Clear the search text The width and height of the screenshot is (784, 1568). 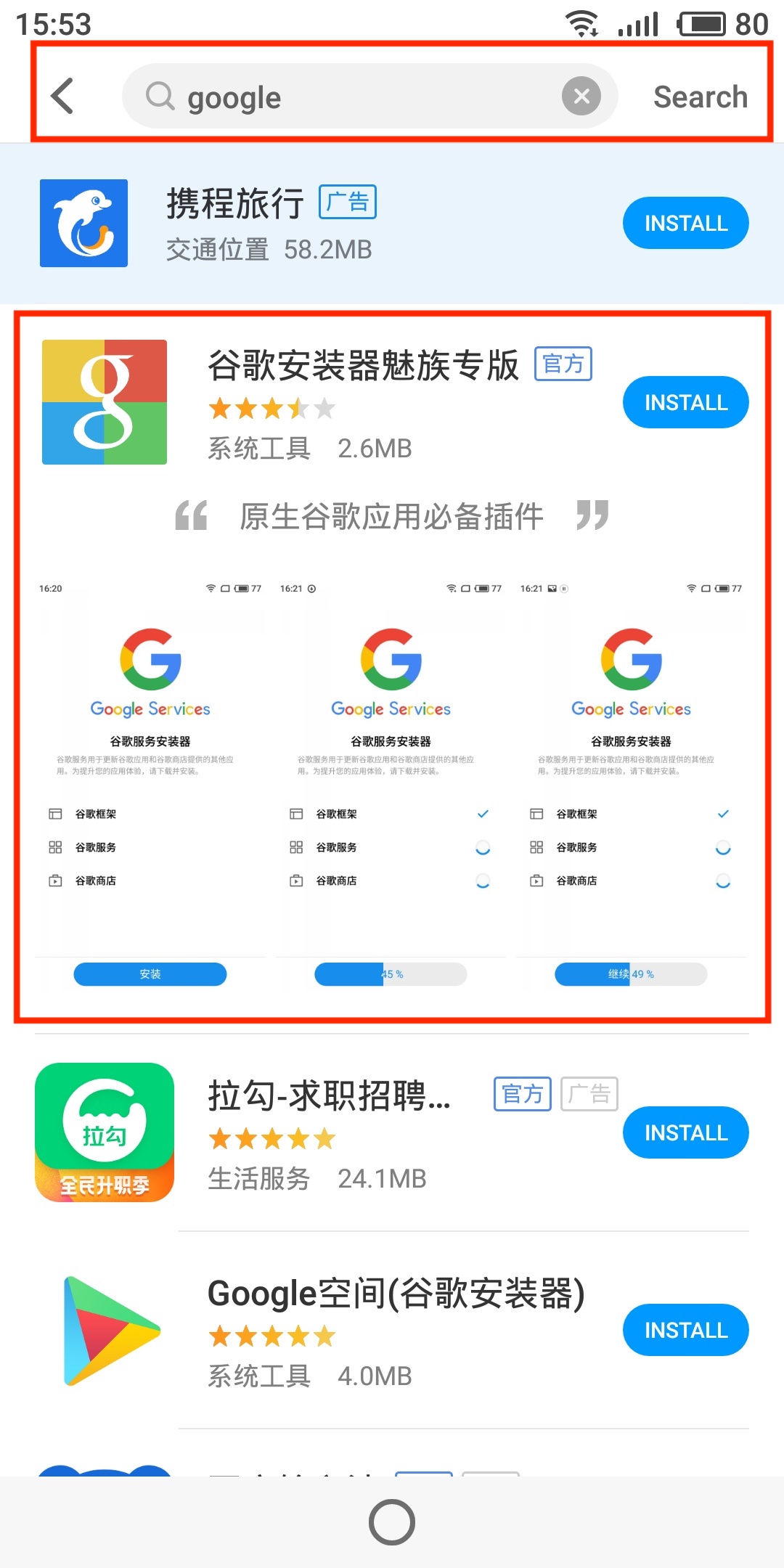(x=581, y=96)
